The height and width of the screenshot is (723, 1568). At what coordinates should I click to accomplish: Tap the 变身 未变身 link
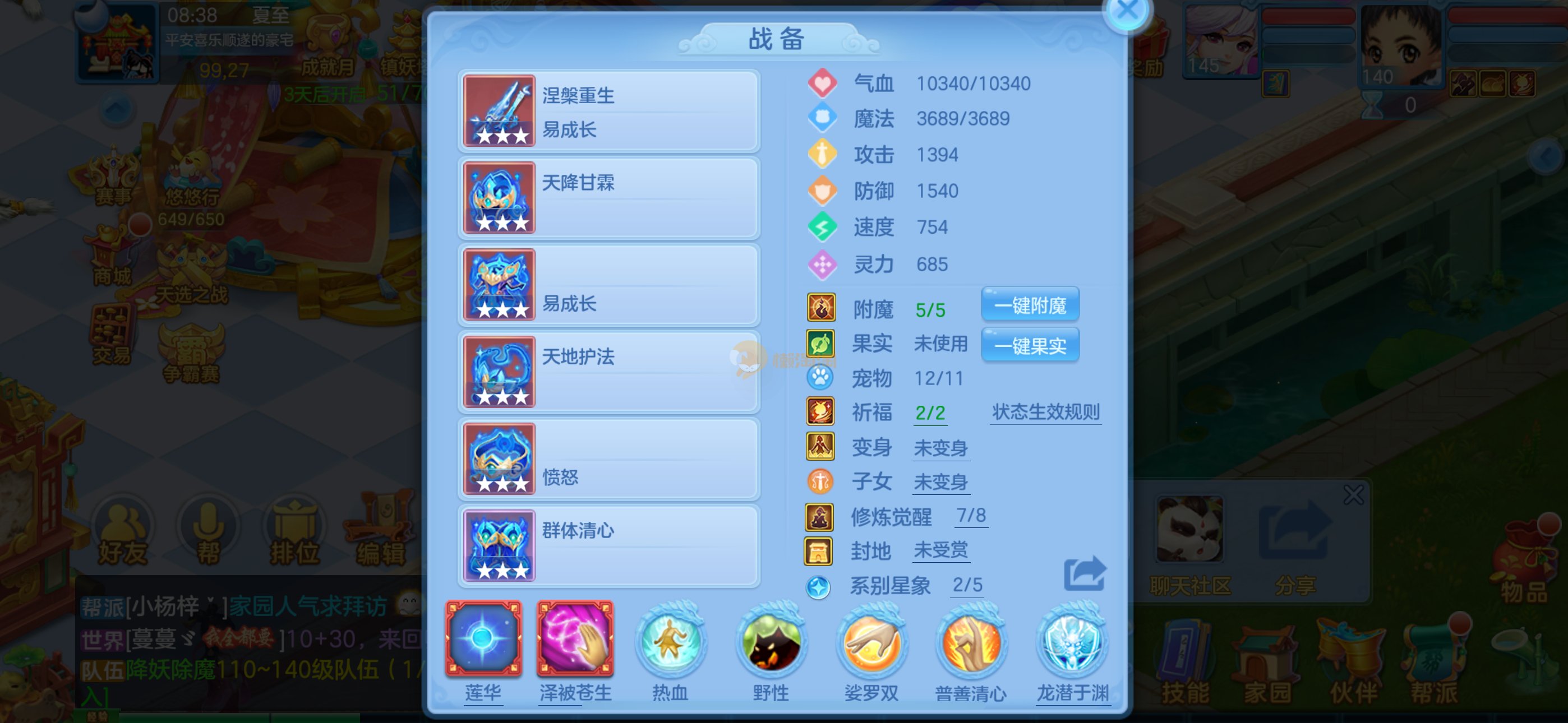pos(940,448)
